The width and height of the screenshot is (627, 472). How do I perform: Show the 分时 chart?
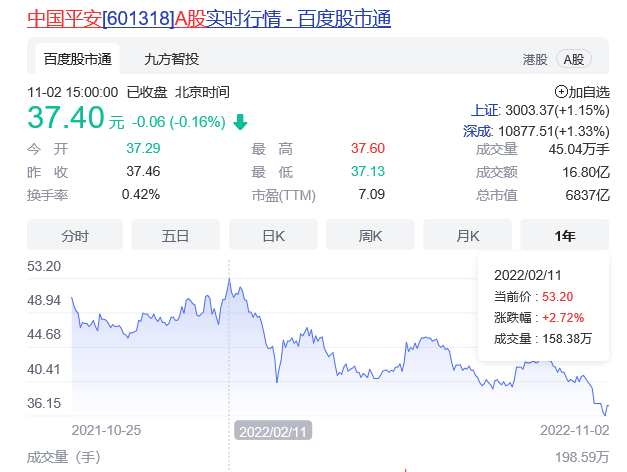[75, 236]
